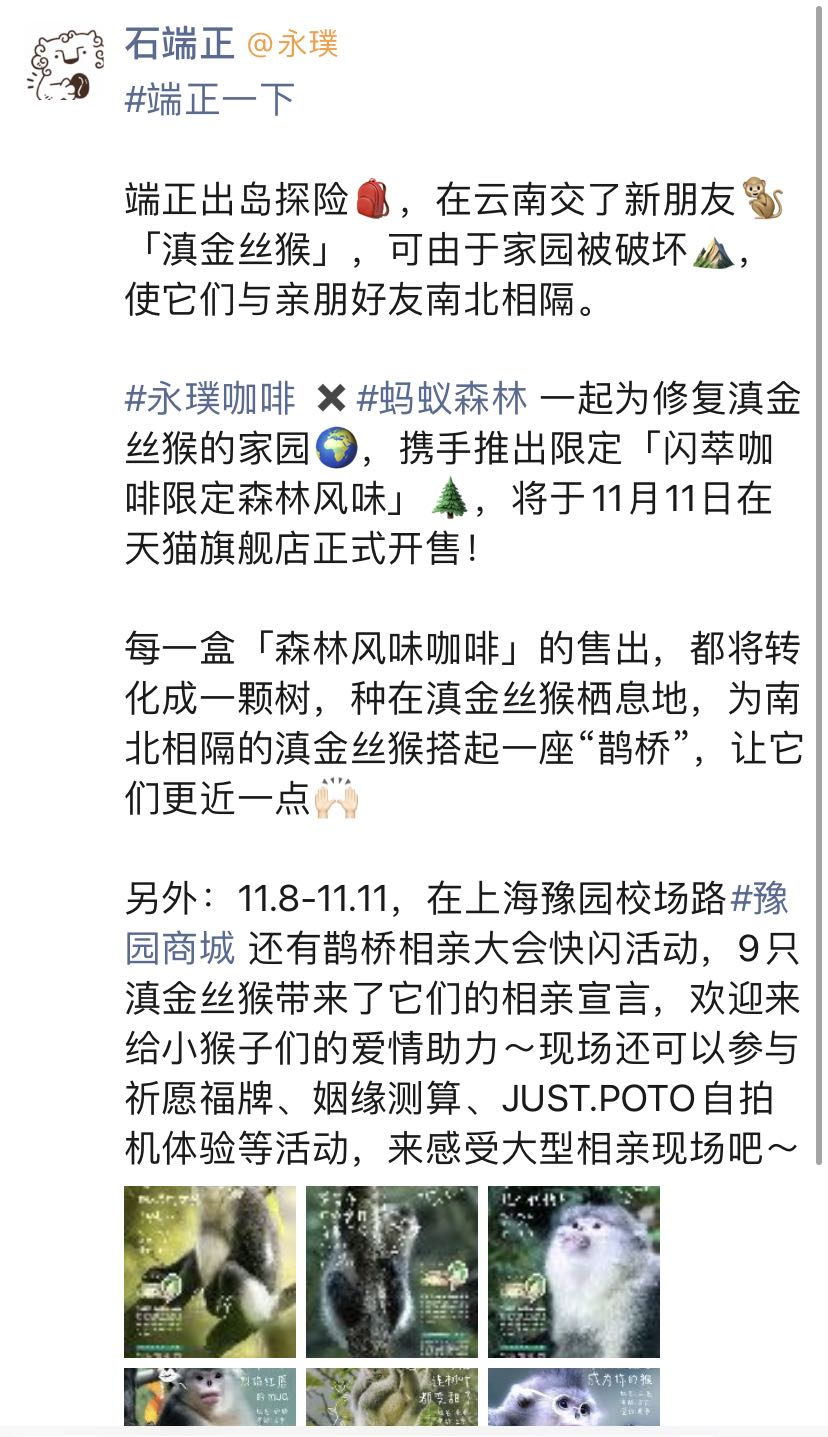The image size is (828, 1437).
Task: Open the grey monkey with glasses image
Action: [x=574, y=1396]
